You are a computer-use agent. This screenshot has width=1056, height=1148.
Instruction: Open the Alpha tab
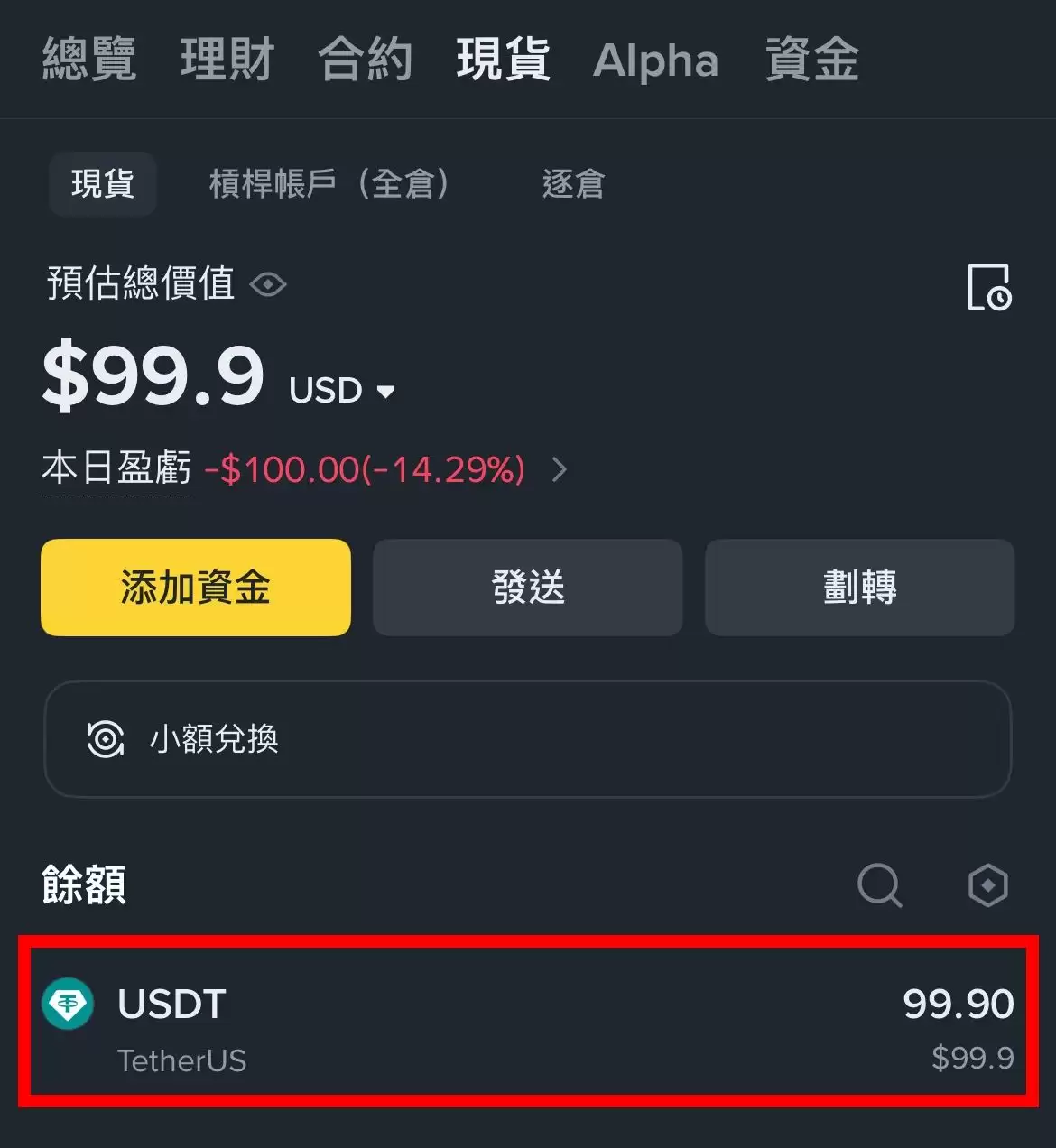click(656, 61)
